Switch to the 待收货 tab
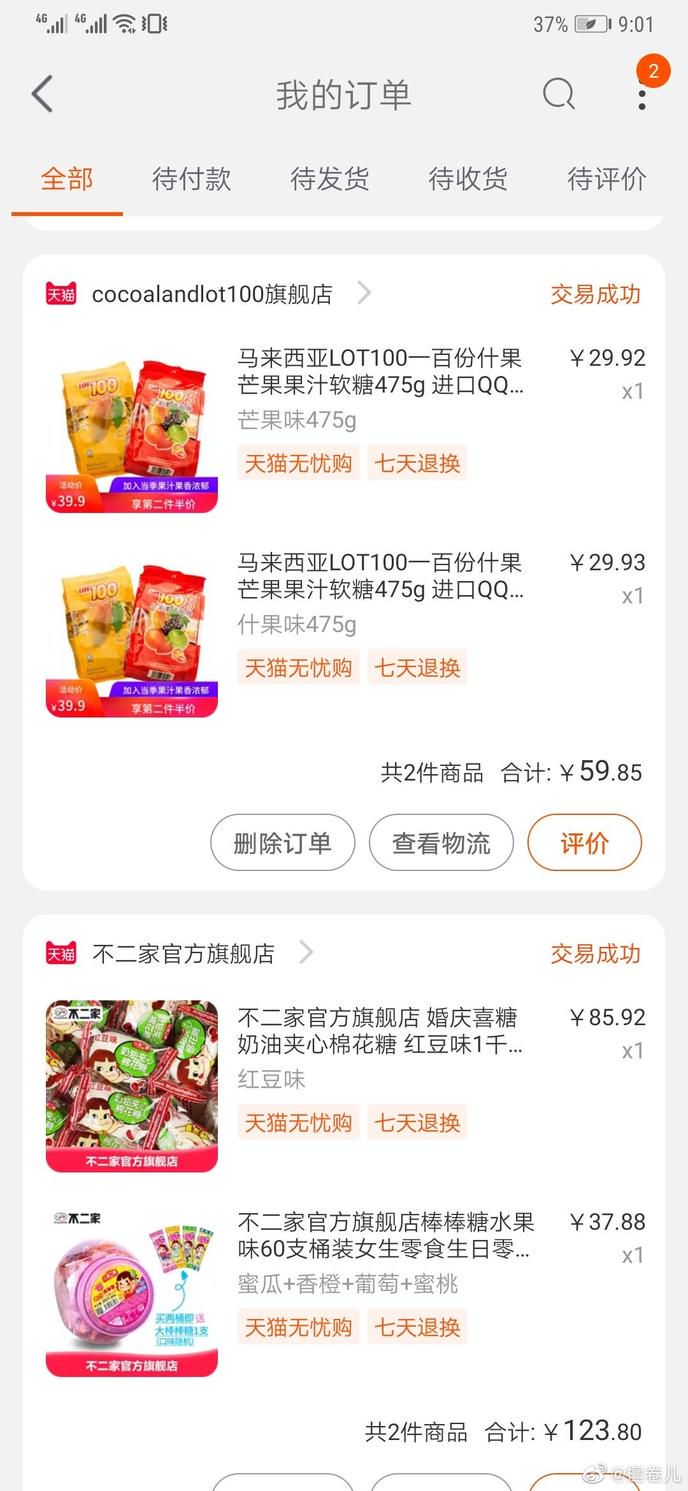 (x=468, y=179)
